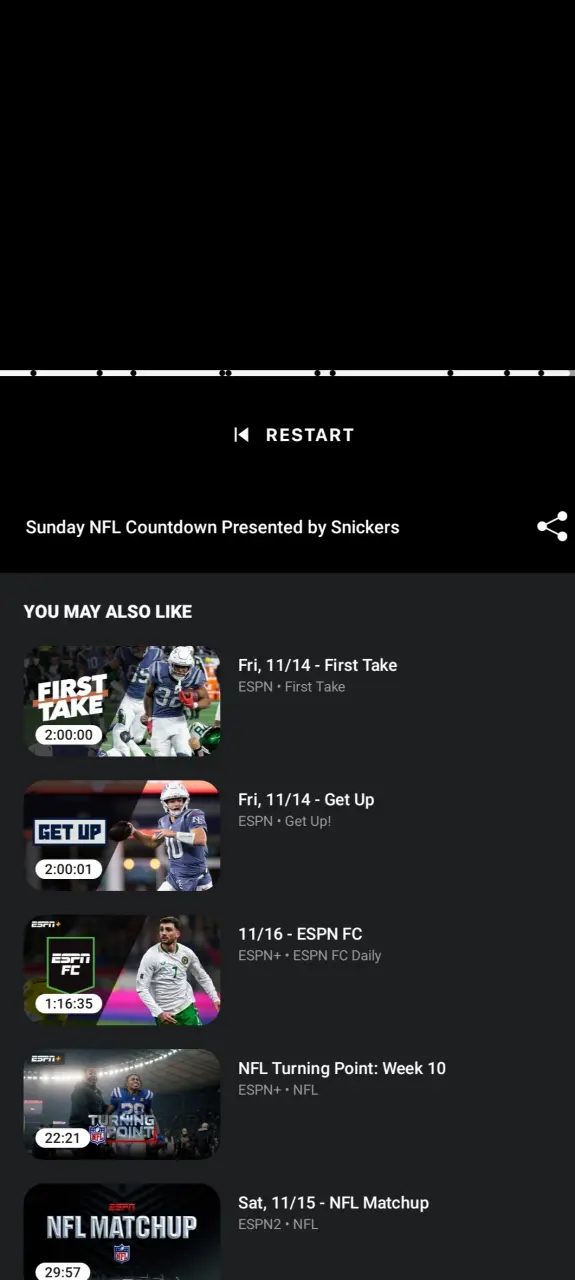Share Sunday NFL Countdown video
The height and width of the screenshot is (1280, 575).
click(x=552, y=527)
